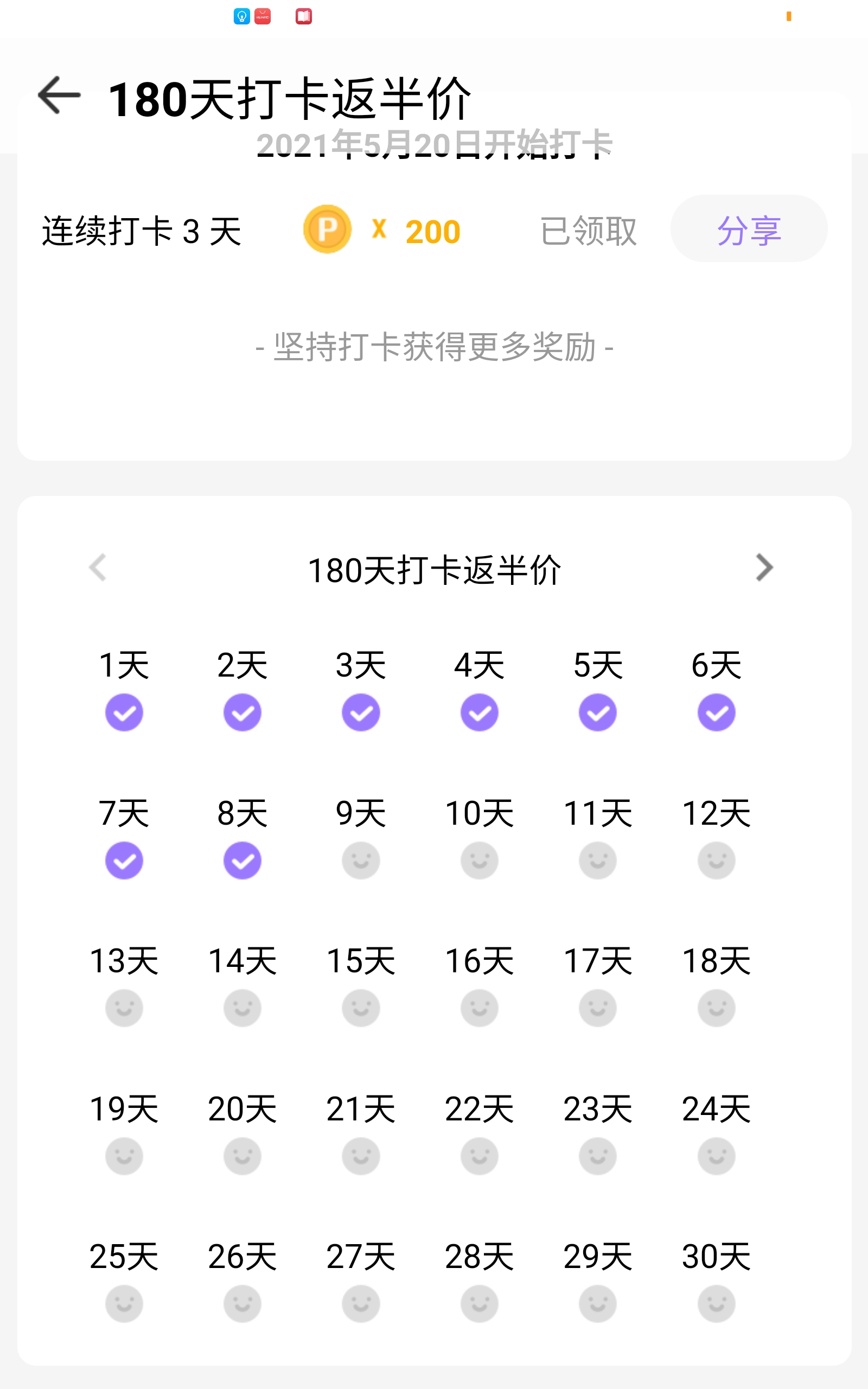
Task: Click the gray smiley icon under Day 9
Action: pos(361,860)
